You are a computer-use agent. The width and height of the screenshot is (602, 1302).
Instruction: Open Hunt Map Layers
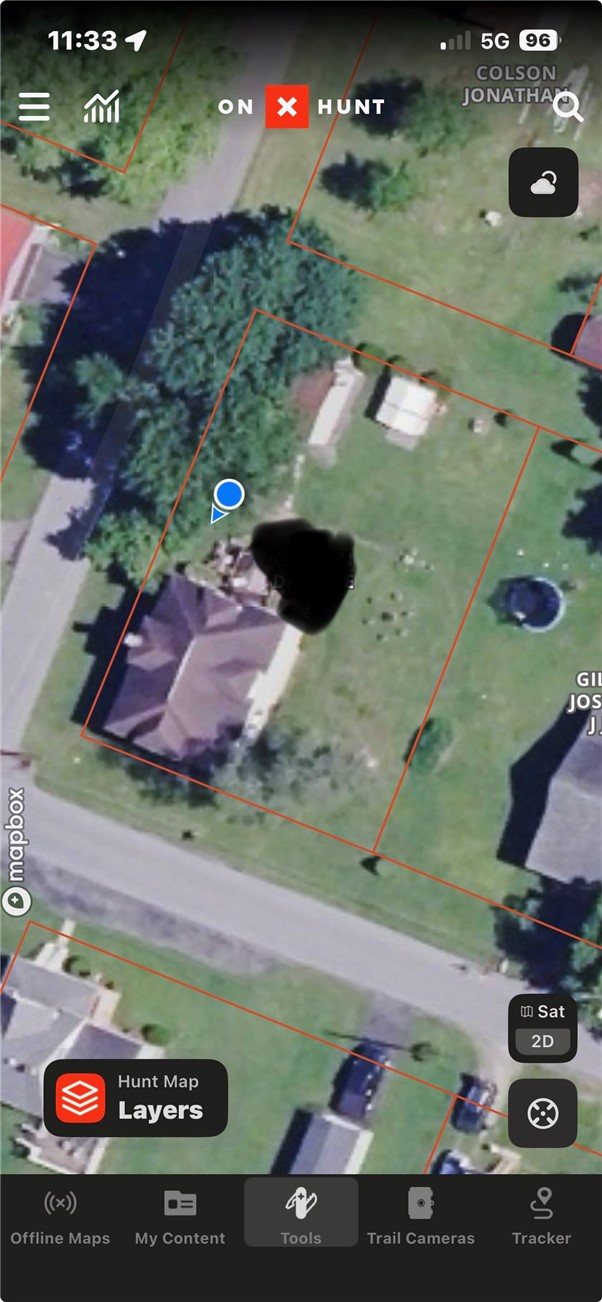(136, 1097)
